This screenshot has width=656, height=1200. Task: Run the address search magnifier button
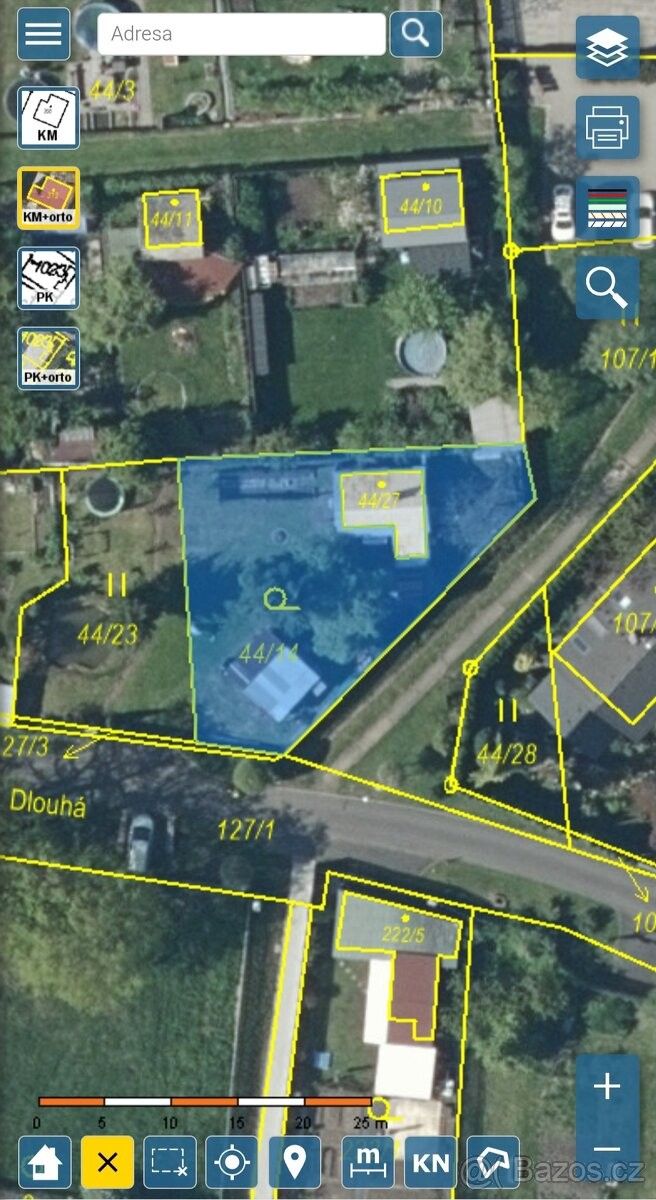coord(416,34)
